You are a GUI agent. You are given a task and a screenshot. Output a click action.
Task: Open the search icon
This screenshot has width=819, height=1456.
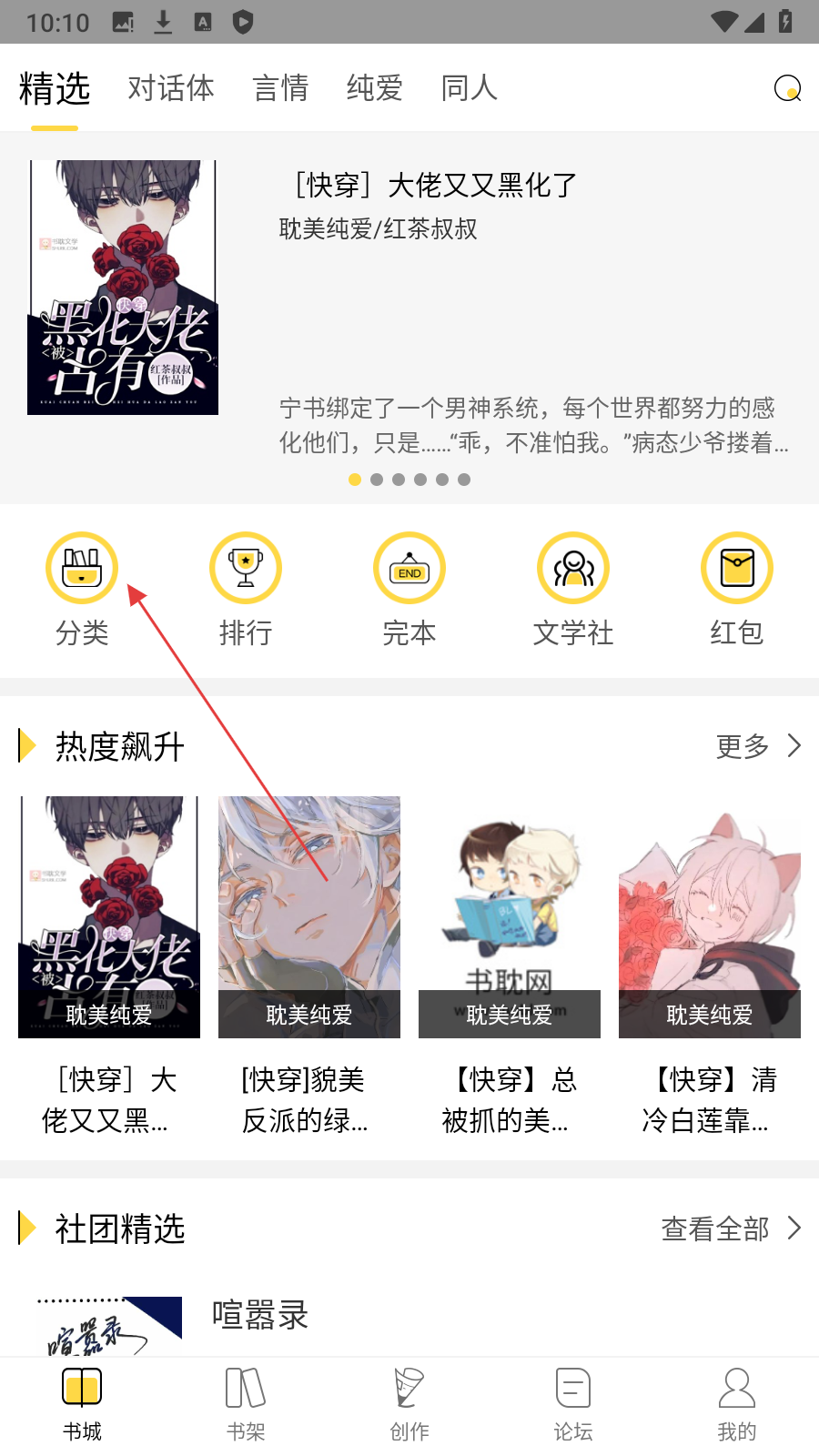coord(787,88)
